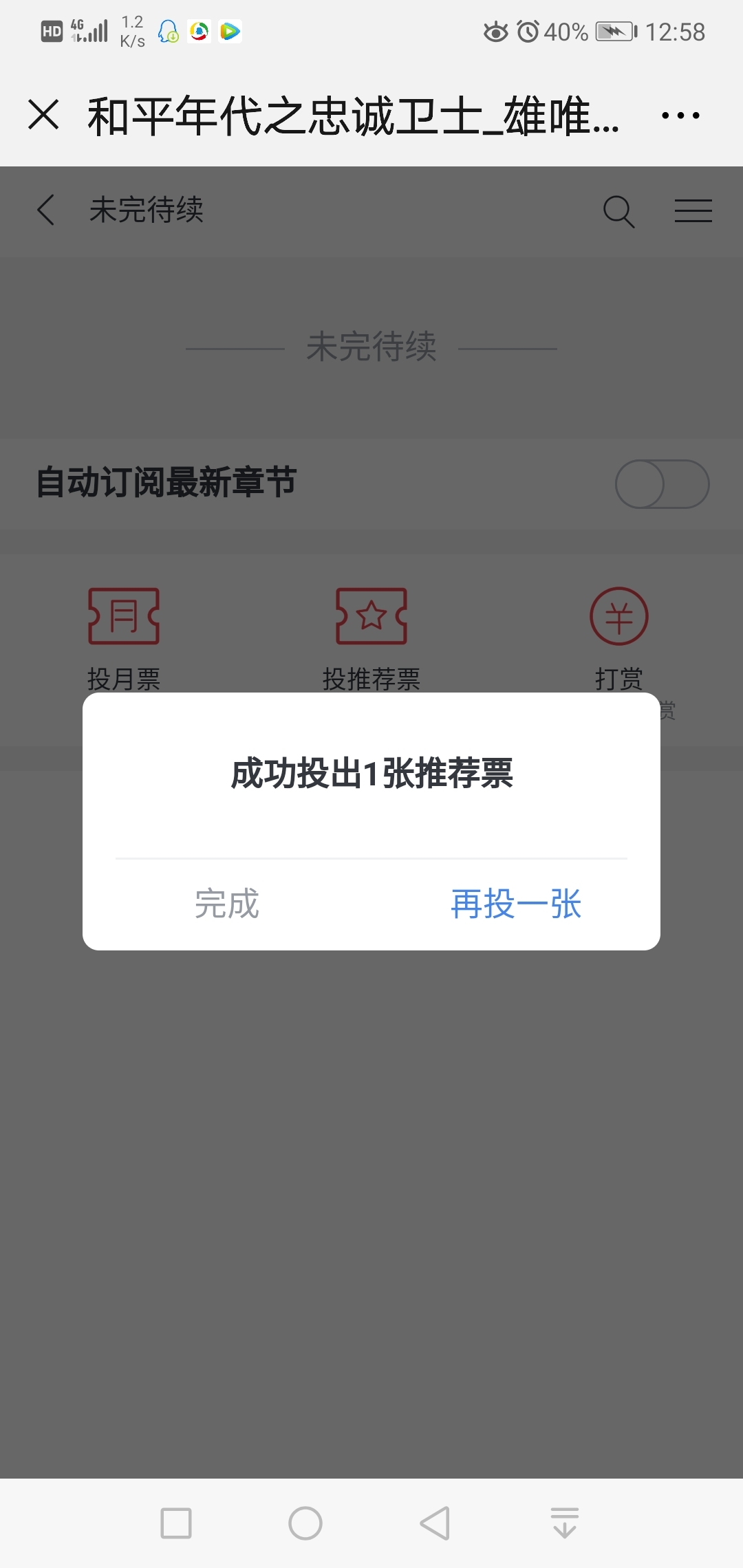Tap system home button
The height and width of the screenshot is (1568, 743).
305,1523
